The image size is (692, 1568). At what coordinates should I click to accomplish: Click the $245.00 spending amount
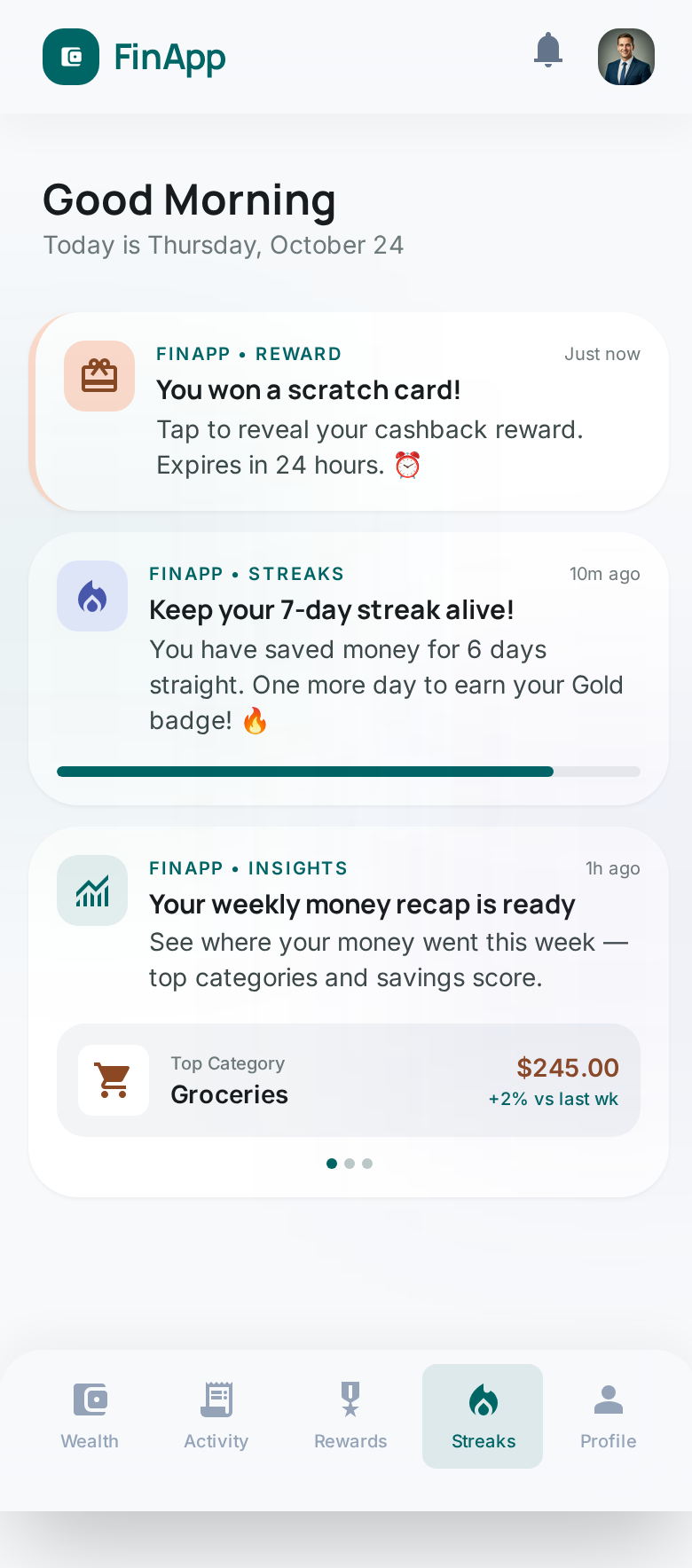(568, 1068)
